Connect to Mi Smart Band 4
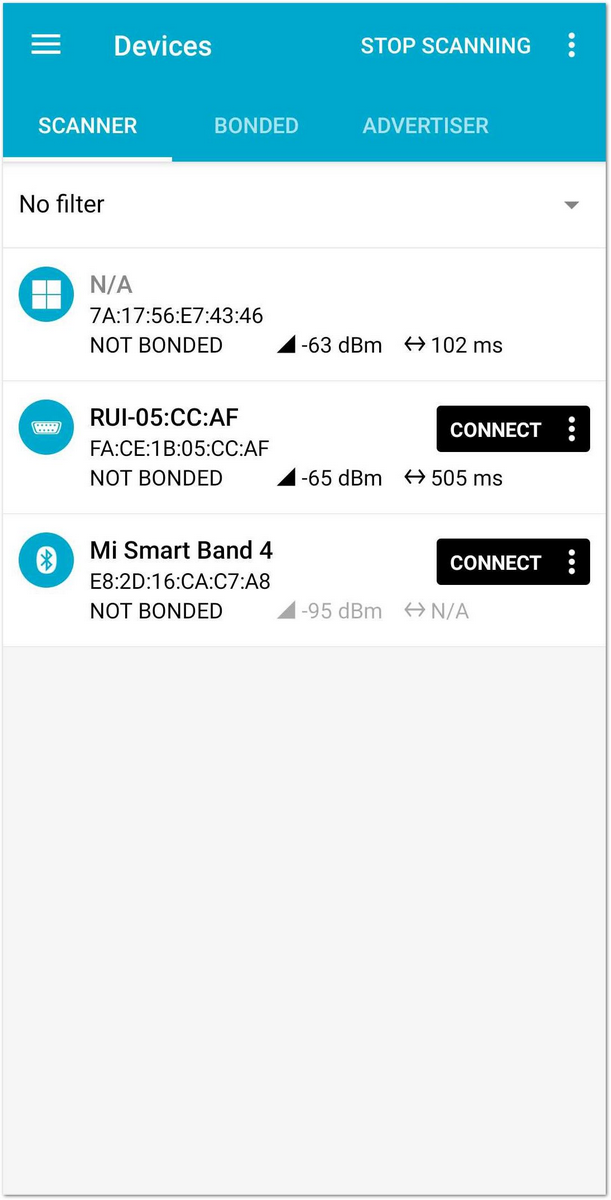Viewport: 611px width, 1200px height. tap(496, 563)
